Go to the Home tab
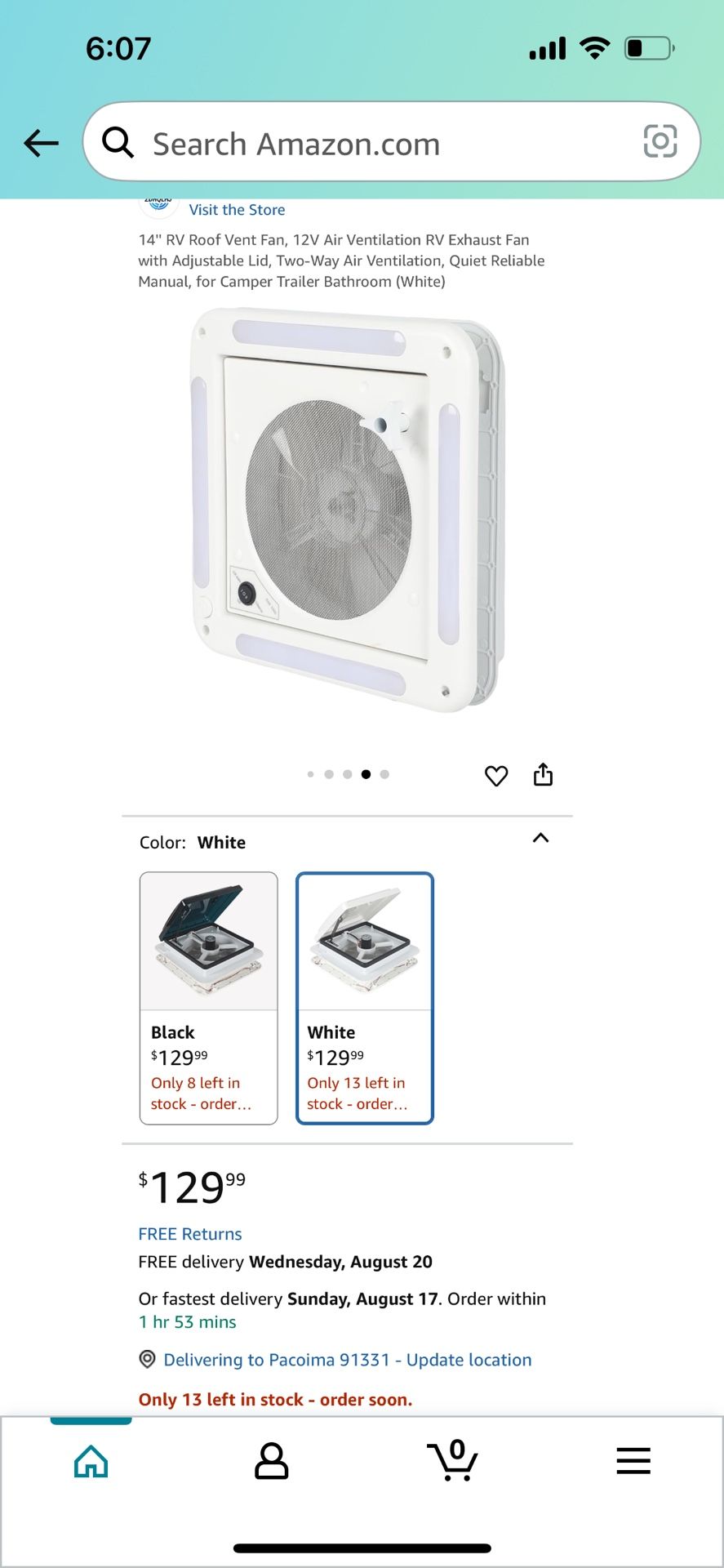This screenshot has height=1568, width=724. [91, 1462]
